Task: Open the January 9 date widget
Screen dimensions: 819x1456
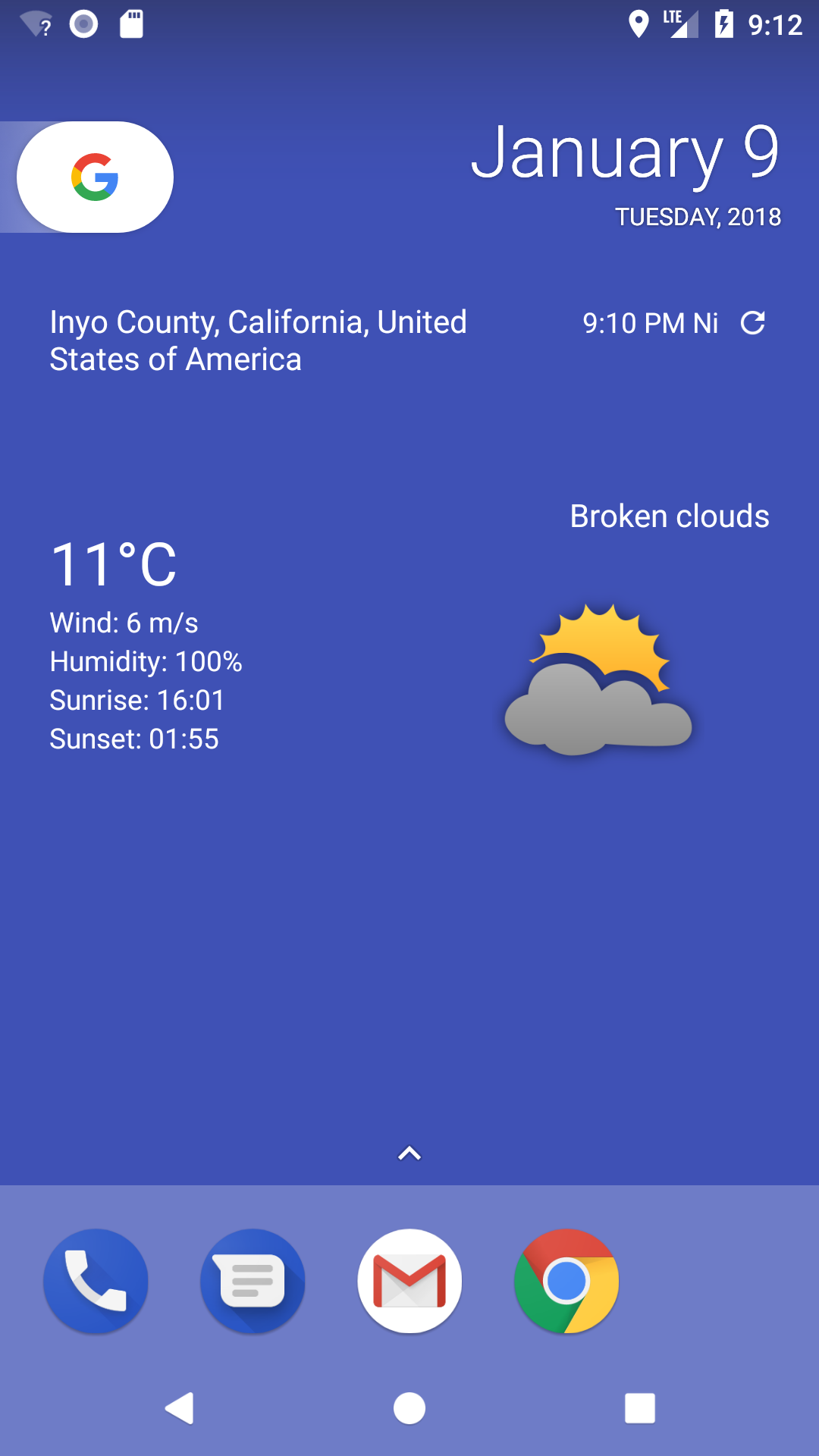Action: point(625,153)
